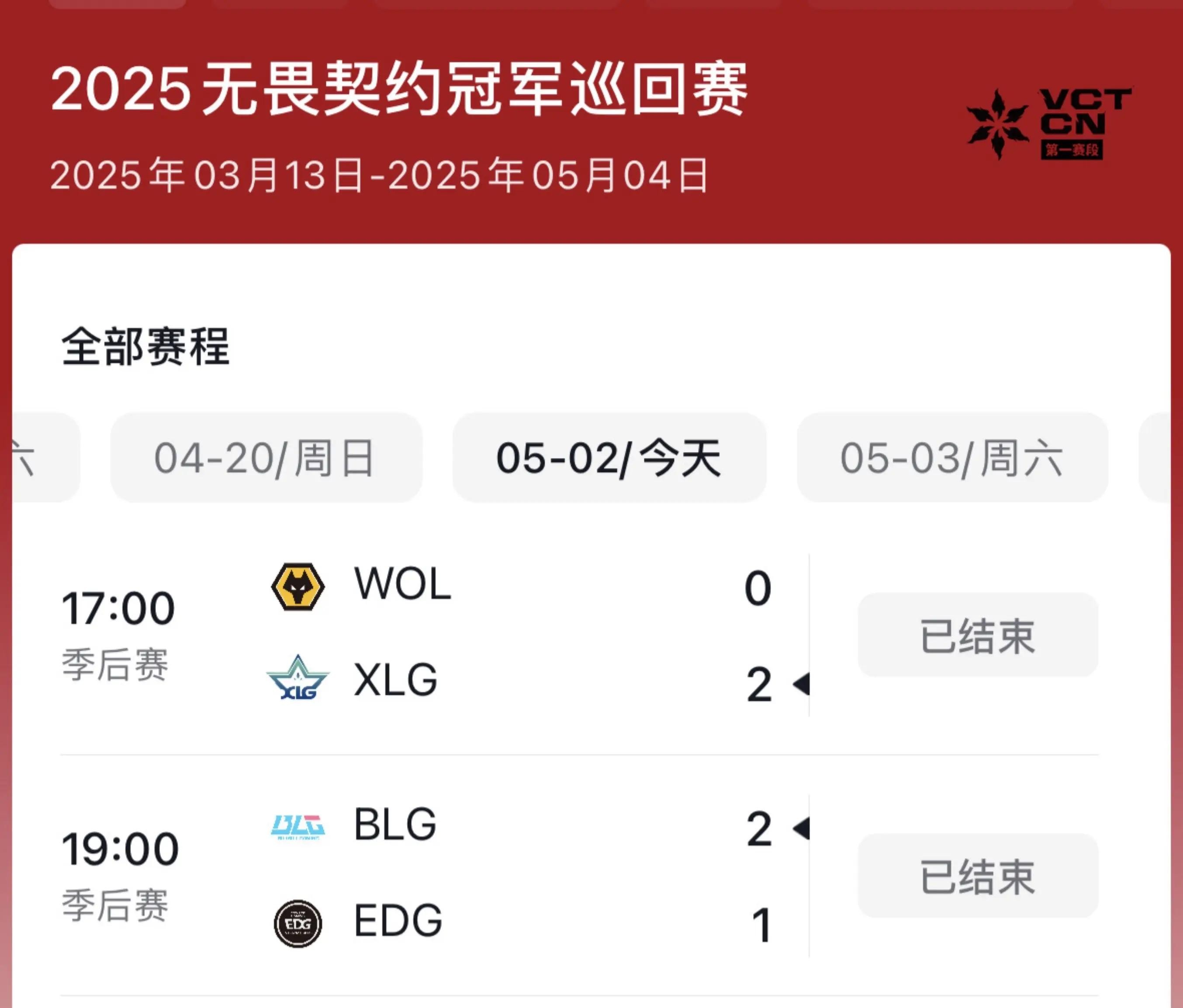Tap 已结束 button for the 17:00 match

977,635
